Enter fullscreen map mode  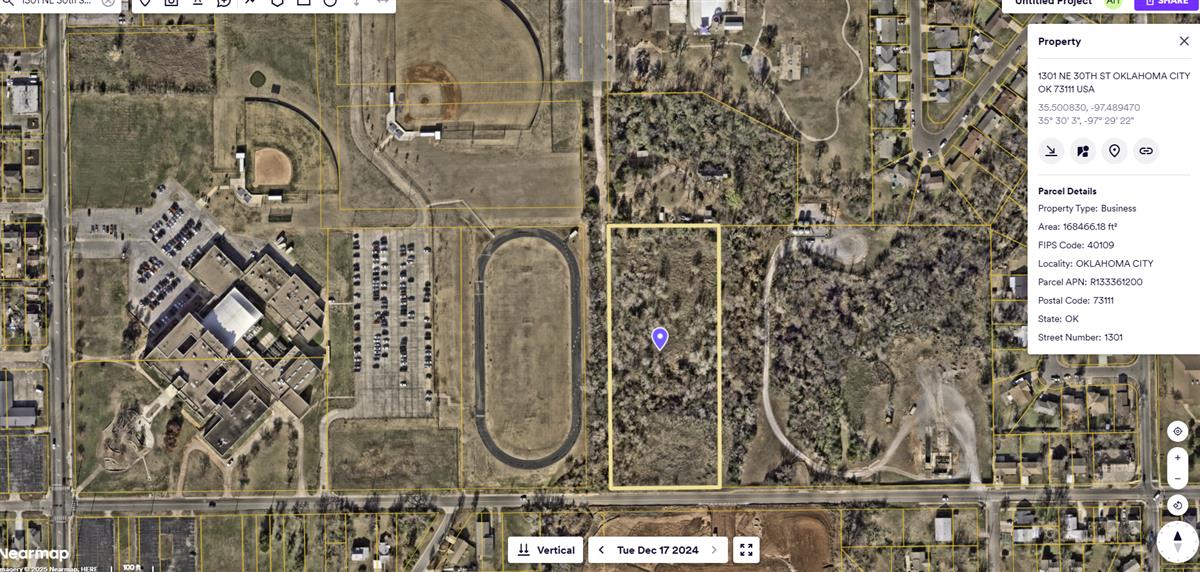tap(746, 550)
